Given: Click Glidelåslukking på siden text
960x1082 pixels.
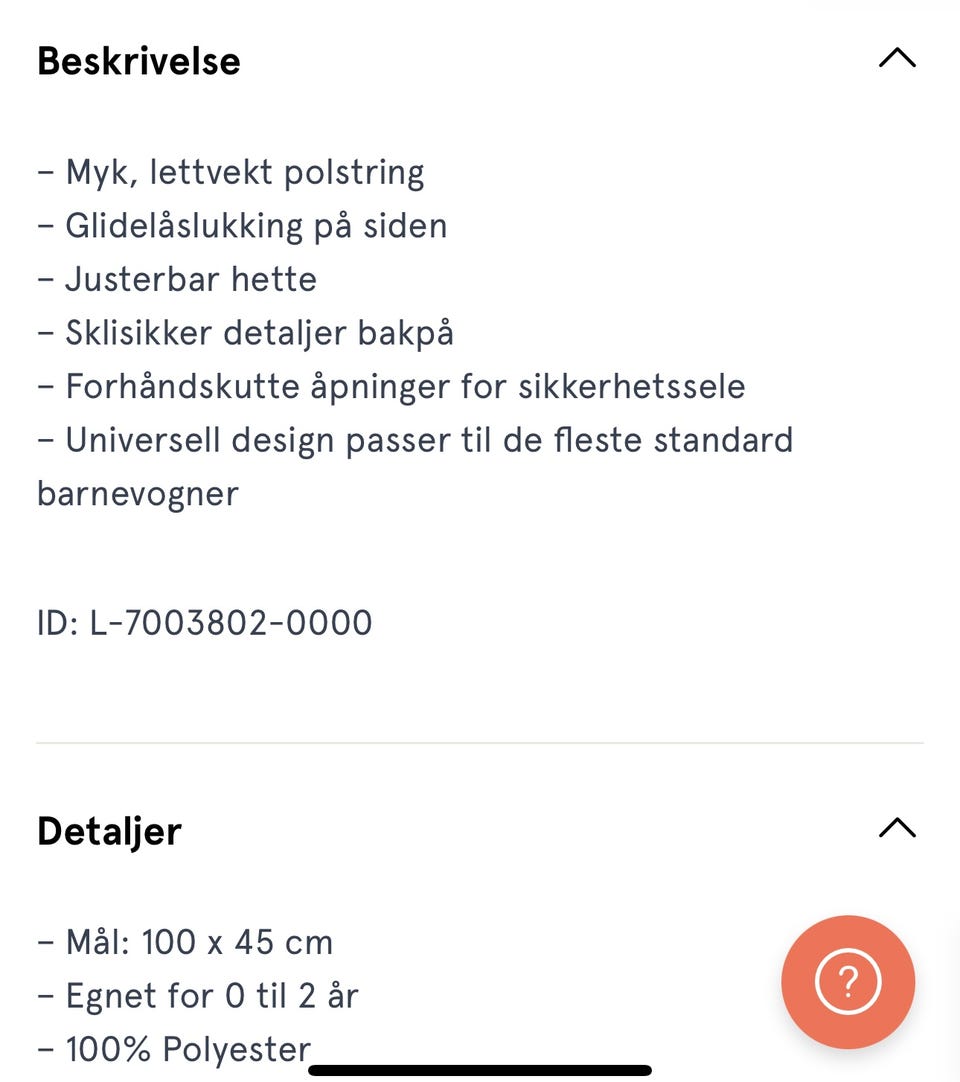Looking at the screenshot, I should pyautogui.click(x=241, y=225).
